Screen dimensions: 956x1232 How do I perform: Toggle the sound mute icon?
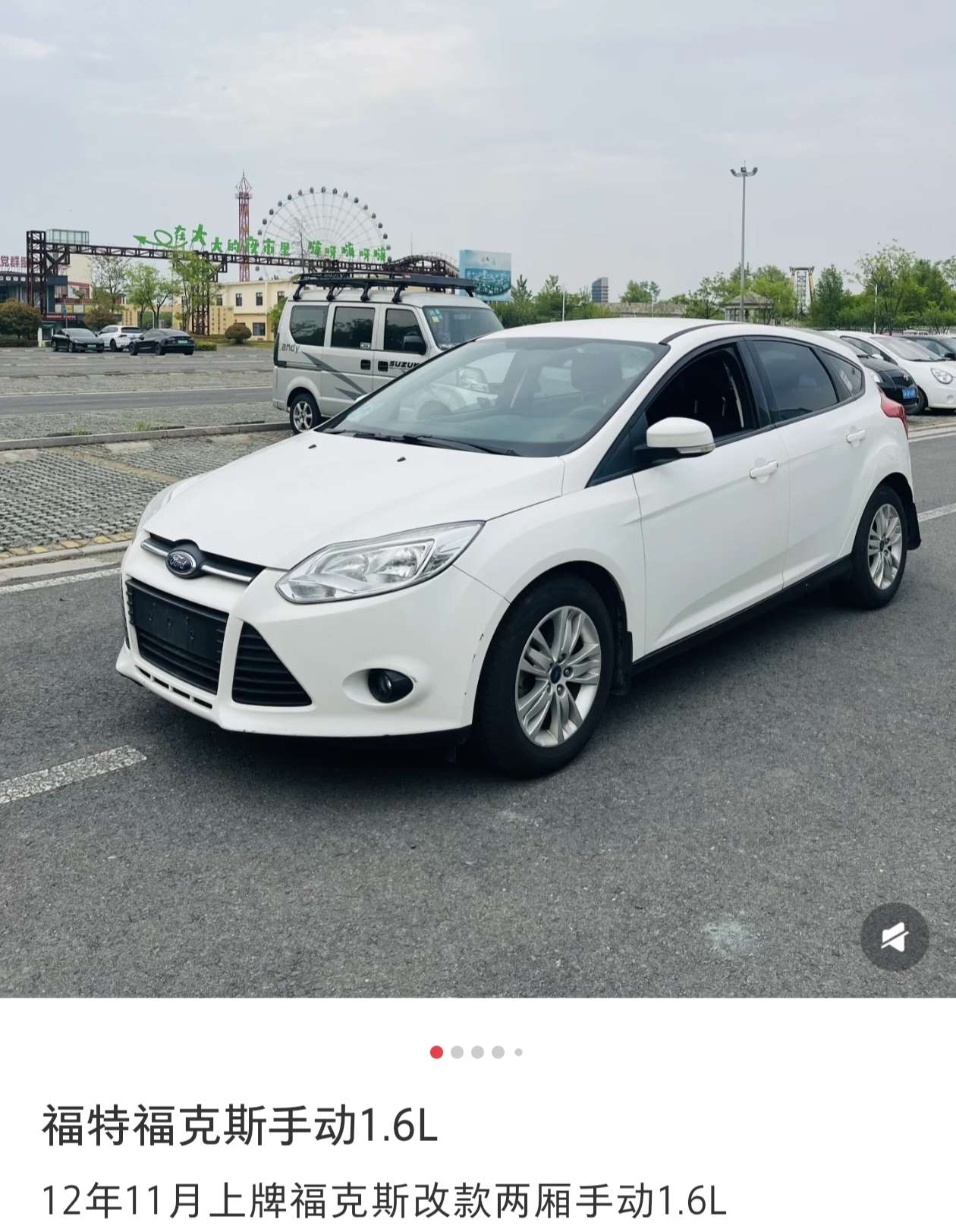tap(895, 936)
